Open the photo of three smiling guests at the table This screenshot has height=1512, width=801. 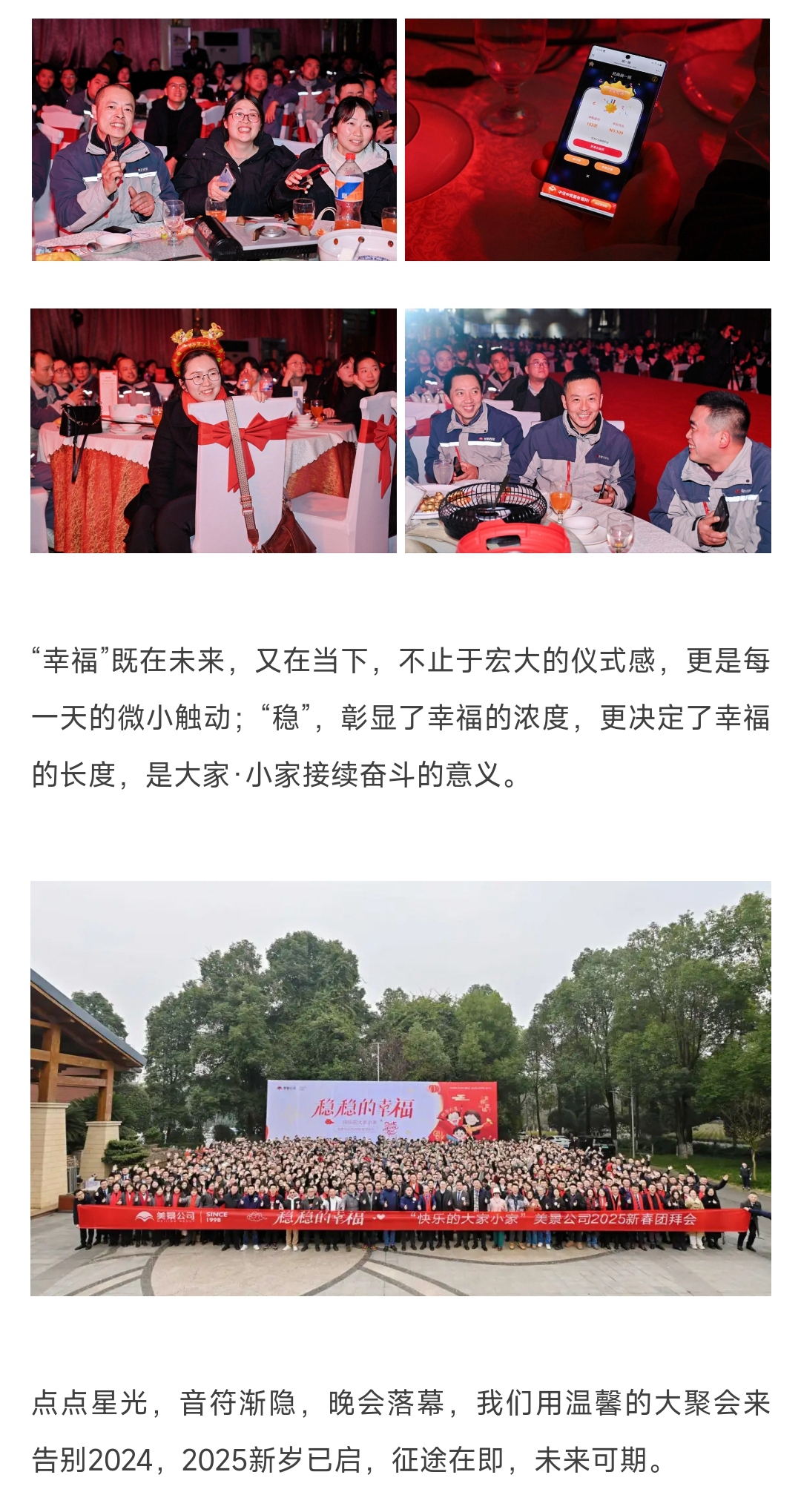point(214,139)
